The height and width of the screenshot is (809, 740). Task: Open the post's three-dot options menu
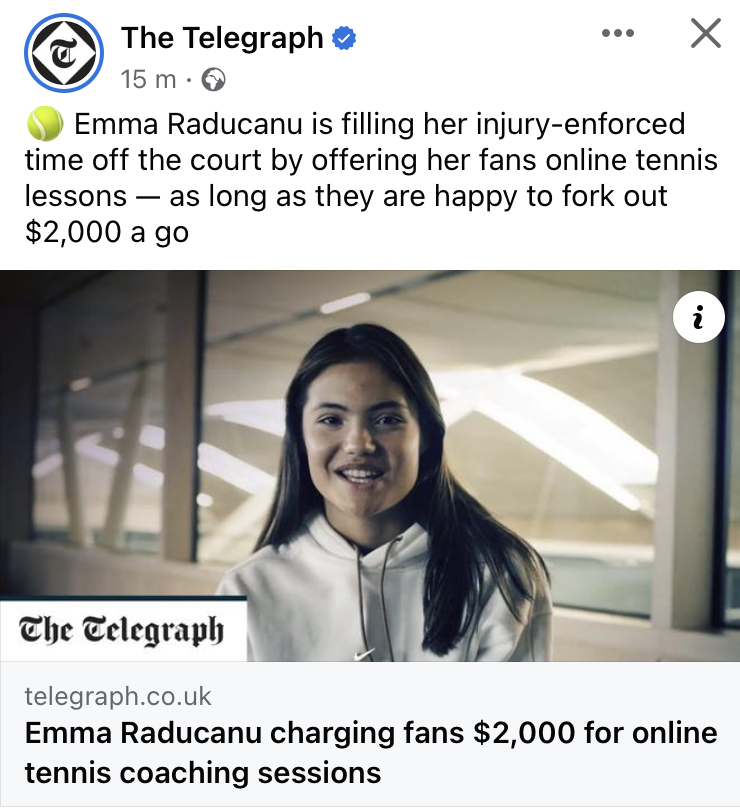point(617,34)
